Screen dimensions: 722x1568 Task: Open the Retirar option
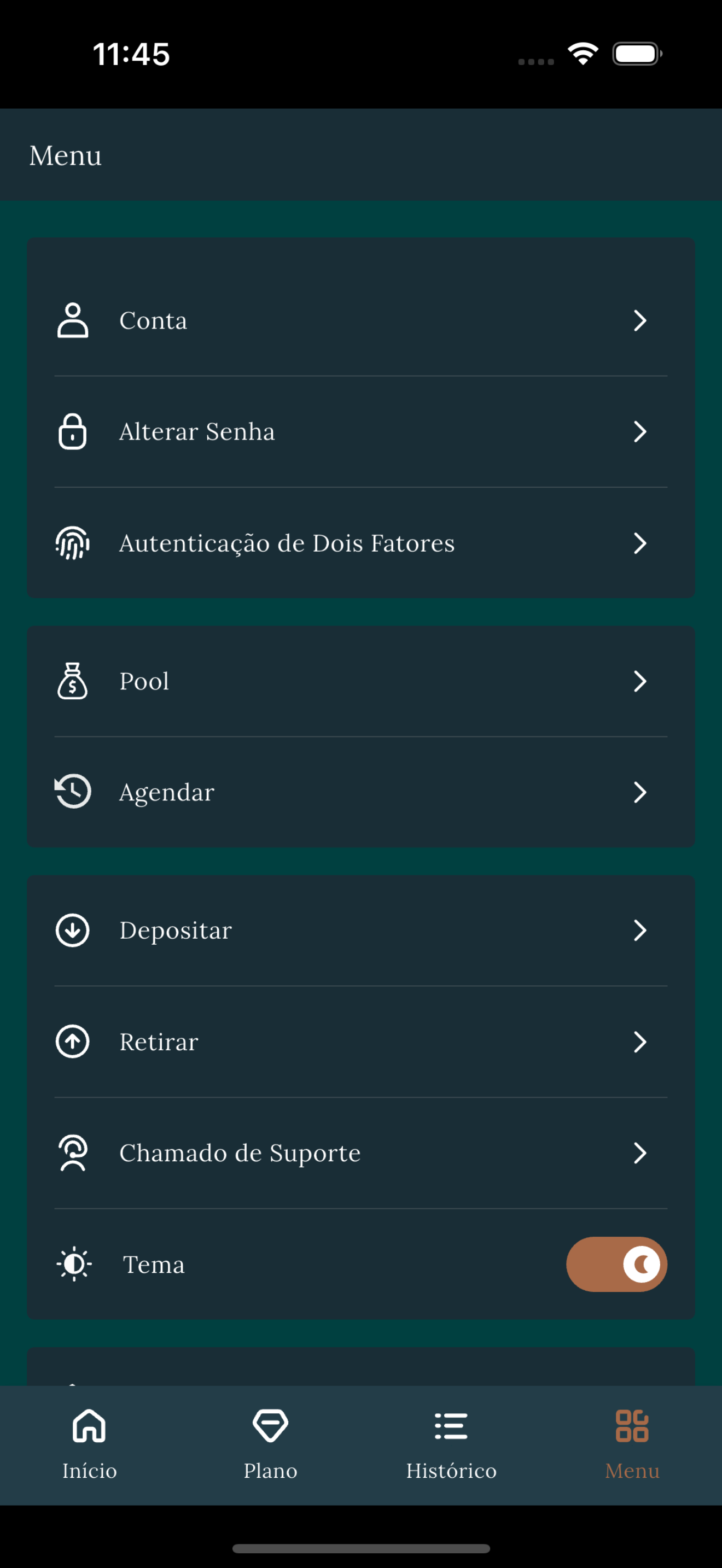tap(361, 1042)
